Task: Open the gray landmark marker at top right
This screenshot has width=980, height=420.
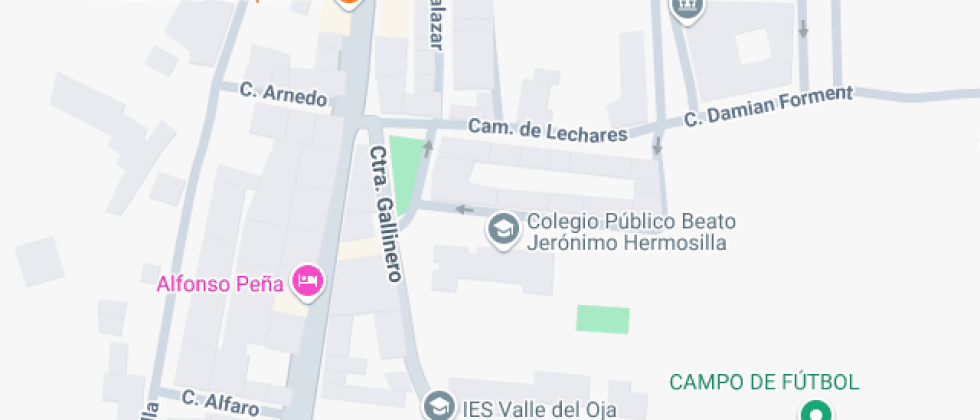Action: tap(688, 8)
